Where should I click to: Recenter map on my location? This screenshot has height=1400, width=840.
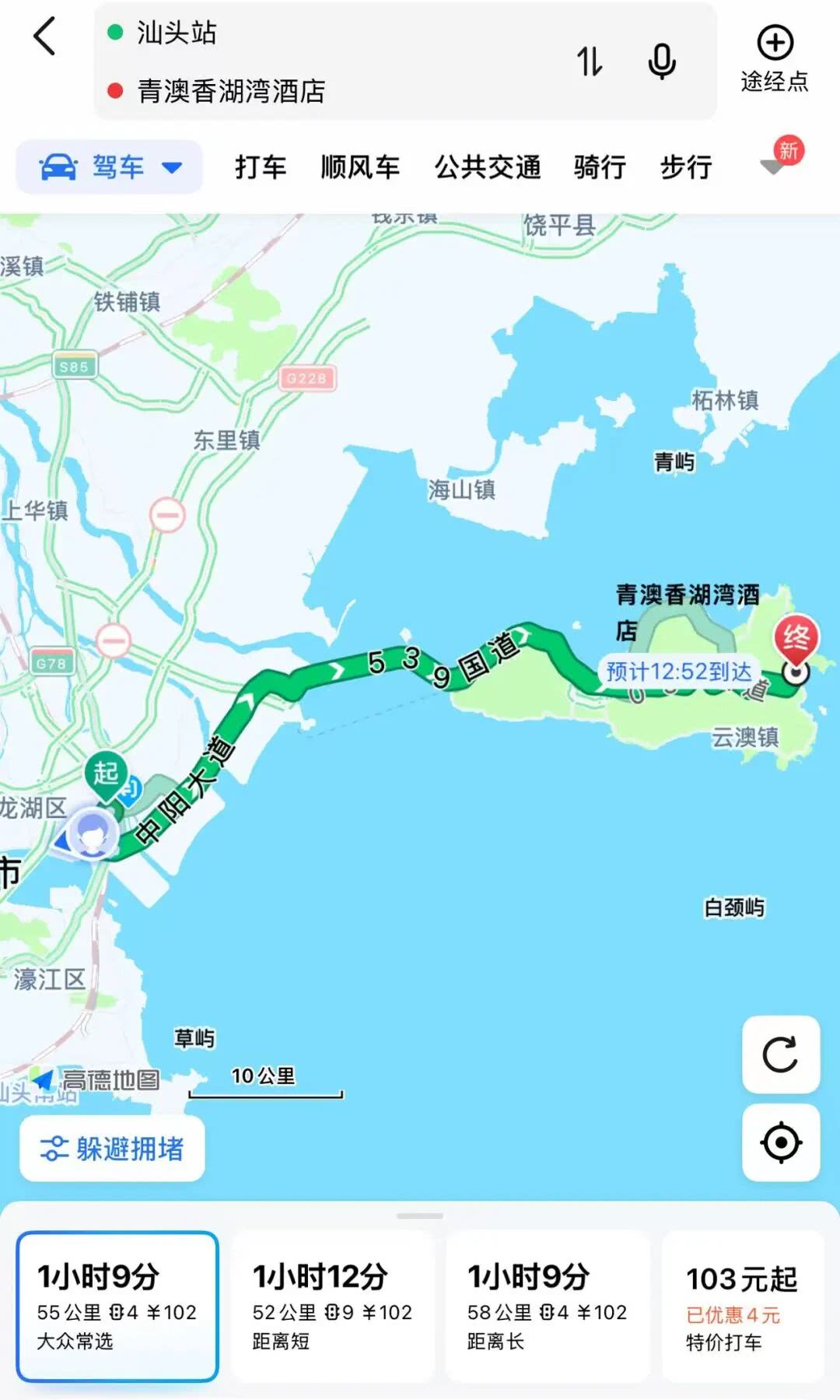pyautogui.click(x=781, y=1142)
